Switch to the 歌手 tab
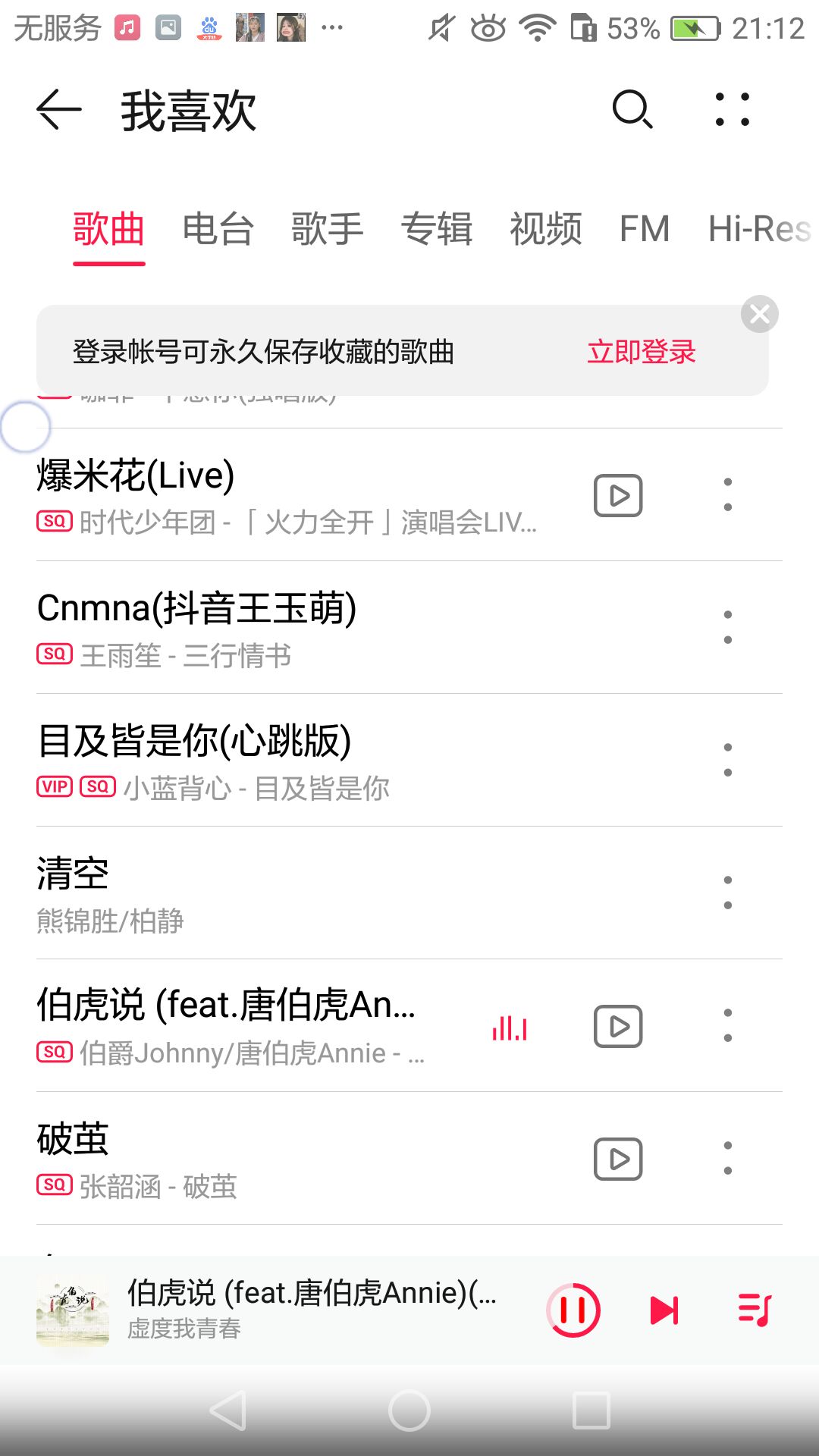This screenshot has height=1456, width=819. [327, 229]
